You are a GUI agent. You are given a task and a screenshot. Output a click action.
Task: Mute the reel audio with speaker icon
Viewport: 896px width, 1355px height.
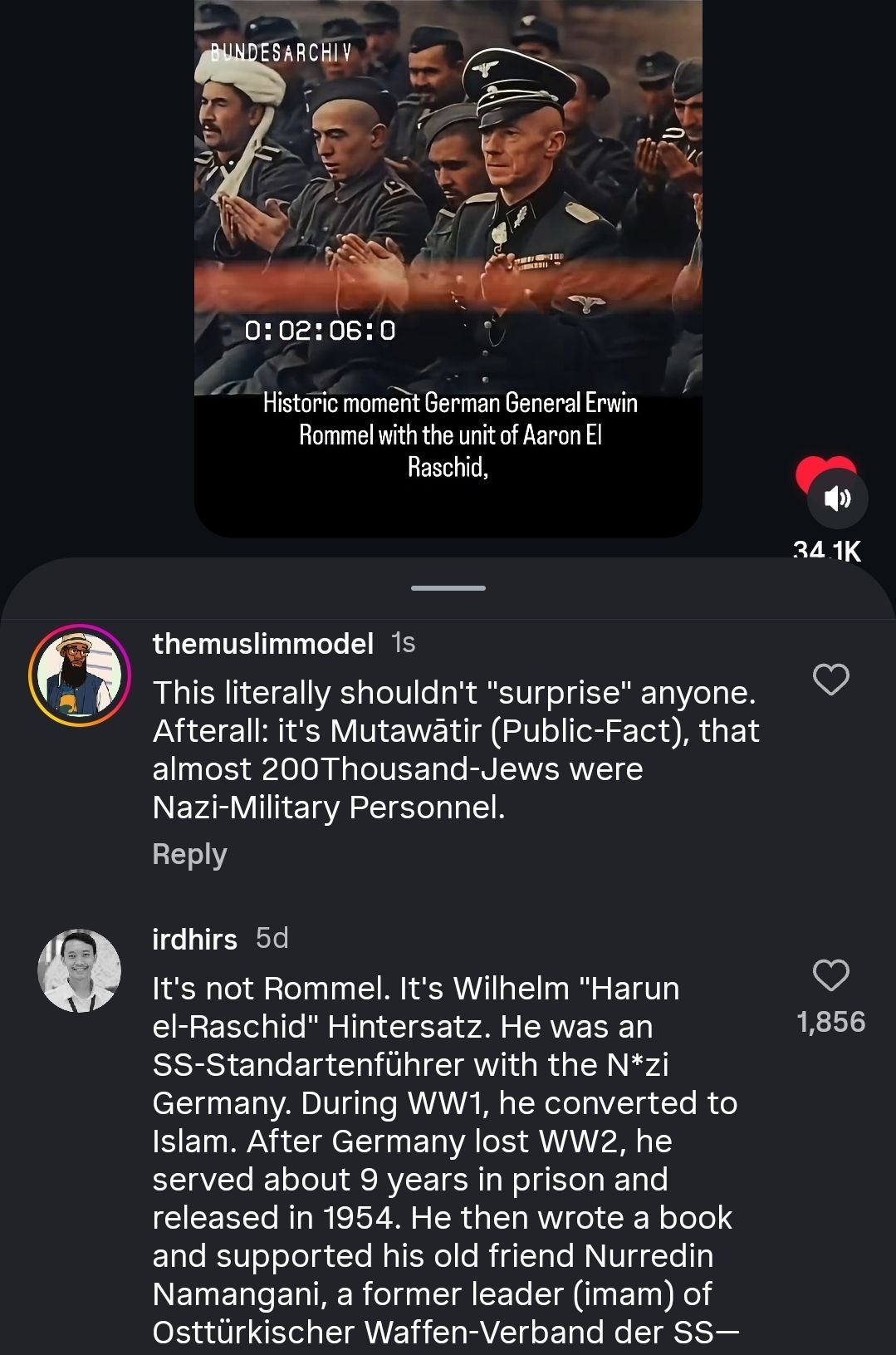coord(837,498)
